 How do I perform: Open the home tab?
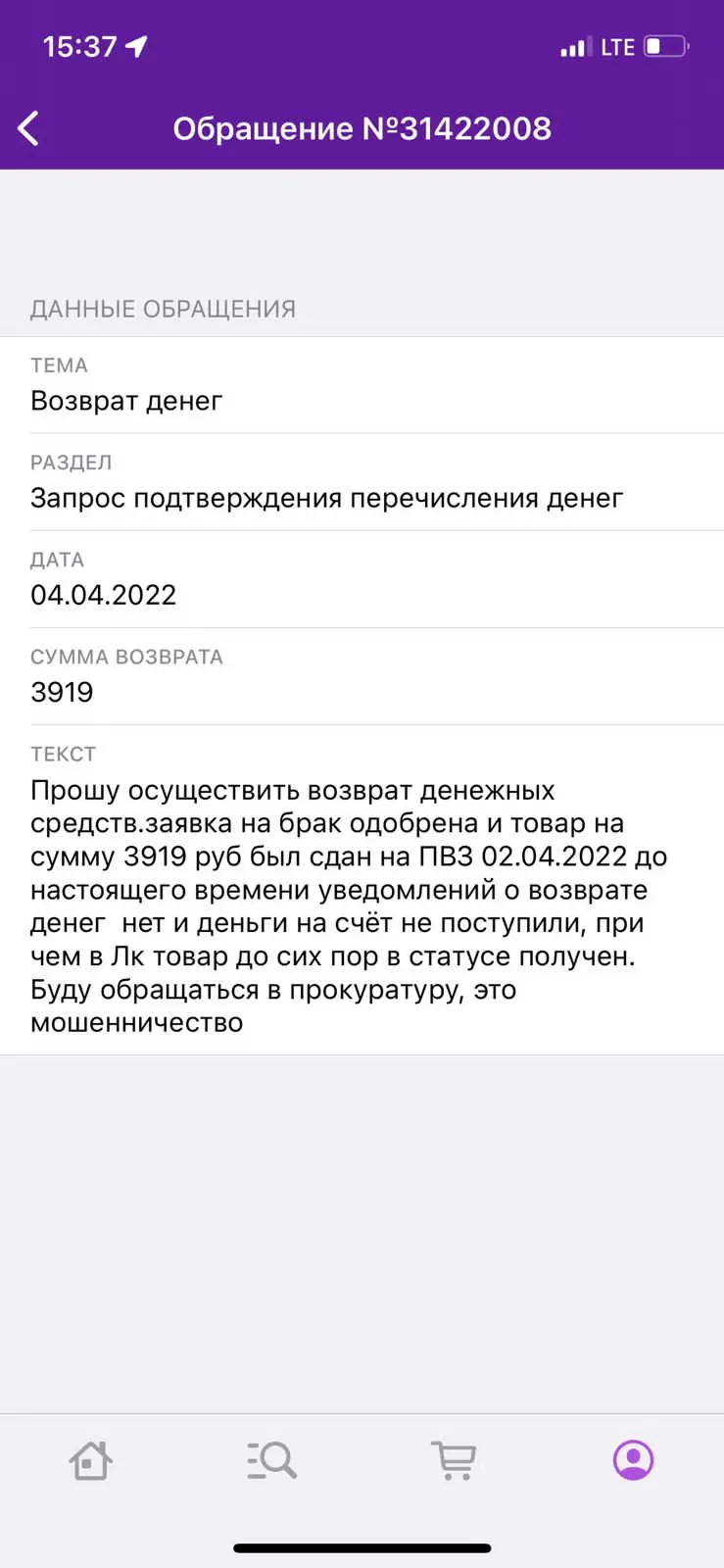(x=90, y=1460)
